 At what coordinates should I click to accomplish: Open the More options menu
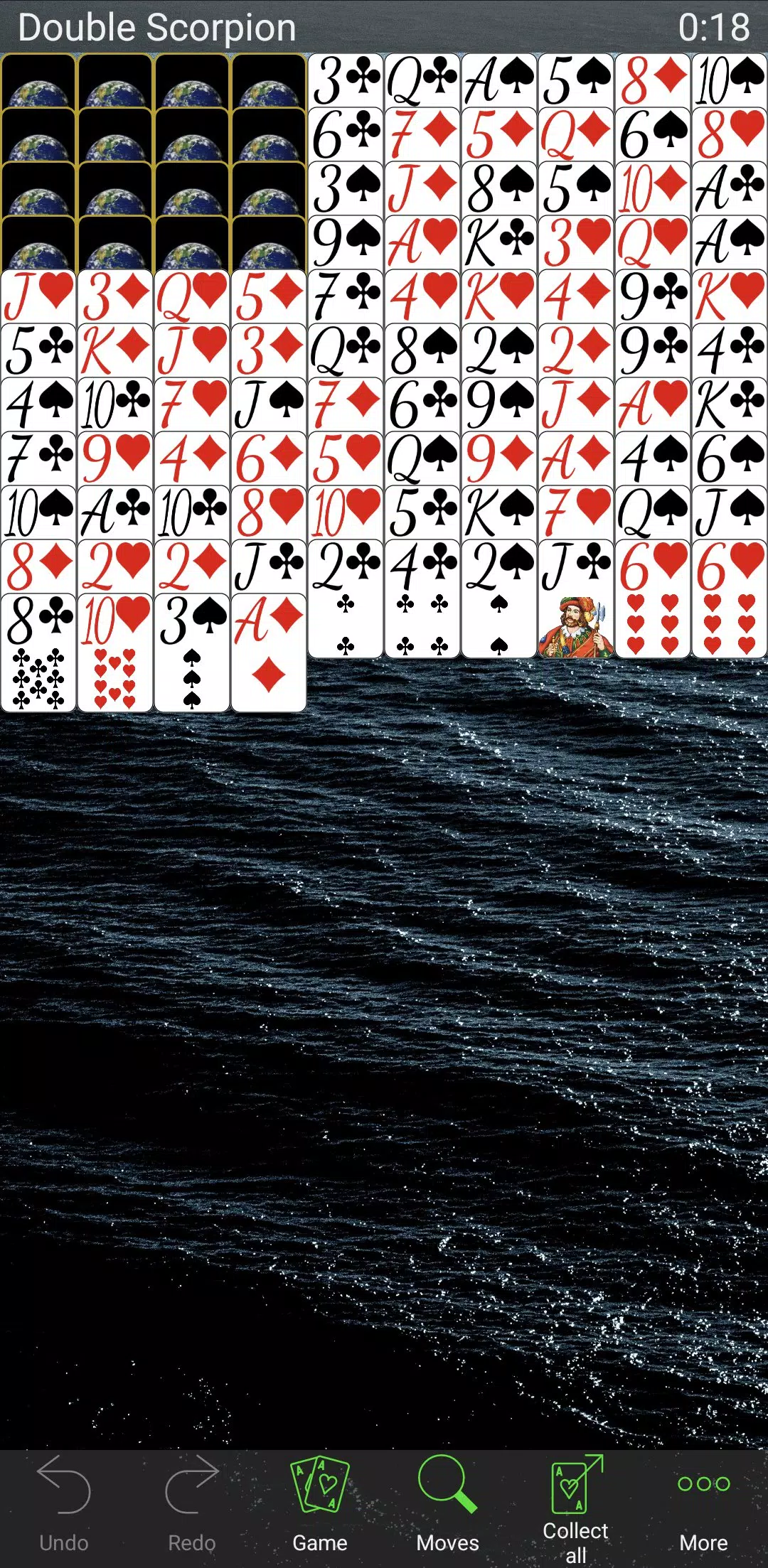(x=703, y=1503)
